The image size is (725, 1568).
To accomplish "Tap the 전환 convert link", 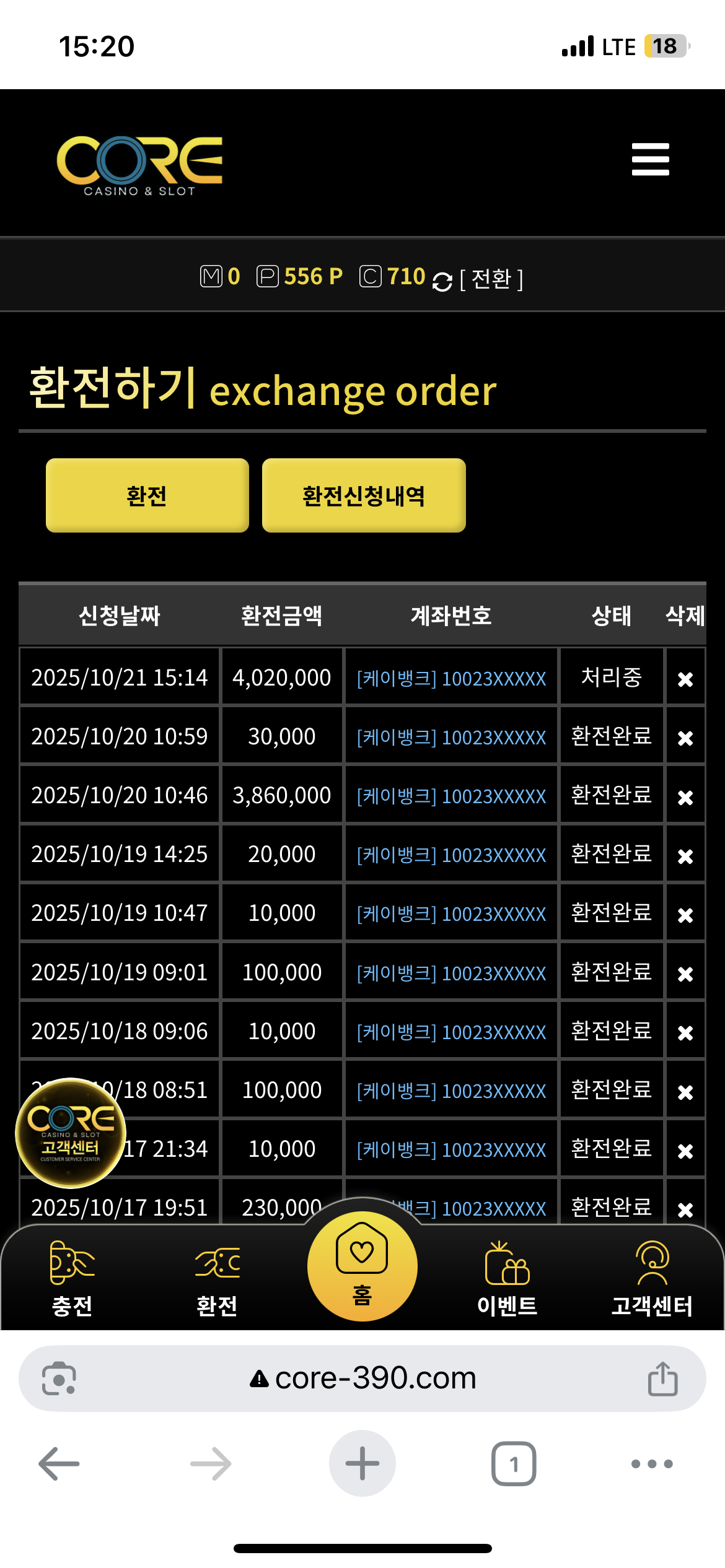I will tap(491, 279).
